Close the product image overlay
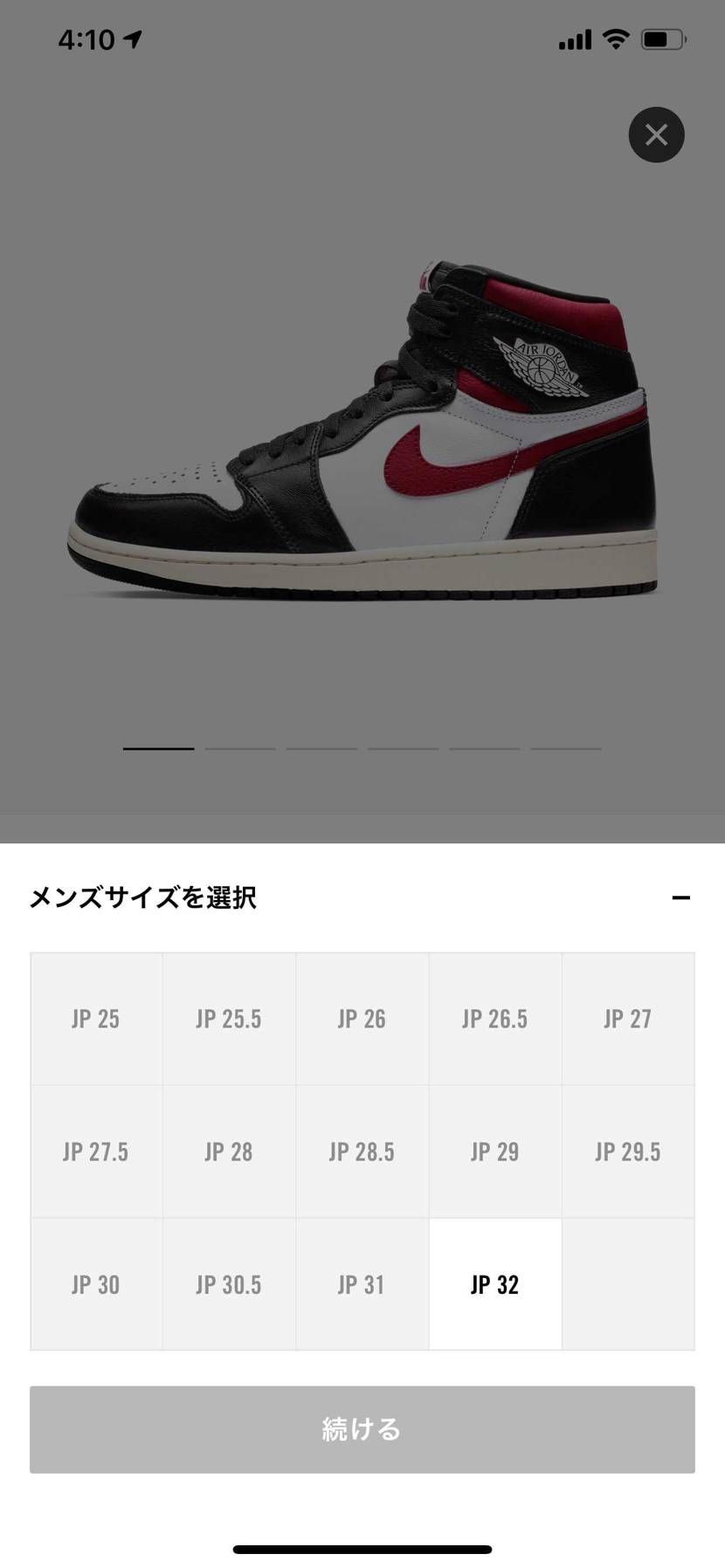Screen dimensions: 725x1568 point(656,134)
